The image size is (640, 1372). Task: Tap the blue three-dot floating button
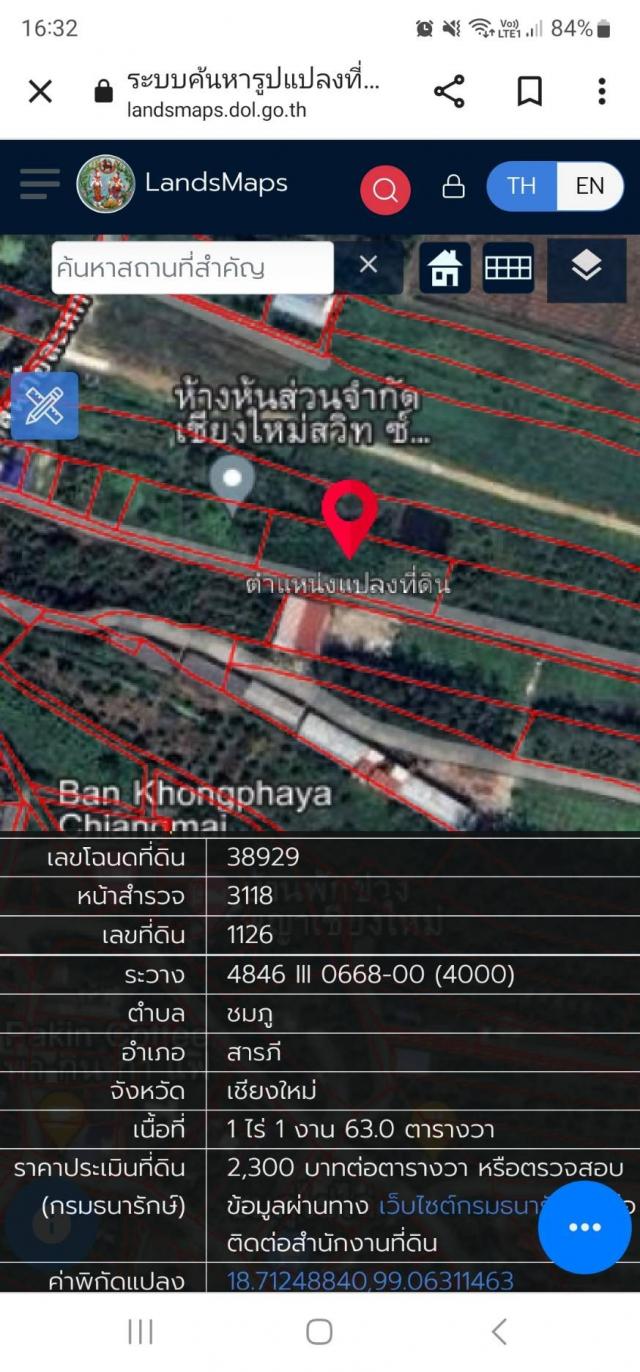[584, 1228]
